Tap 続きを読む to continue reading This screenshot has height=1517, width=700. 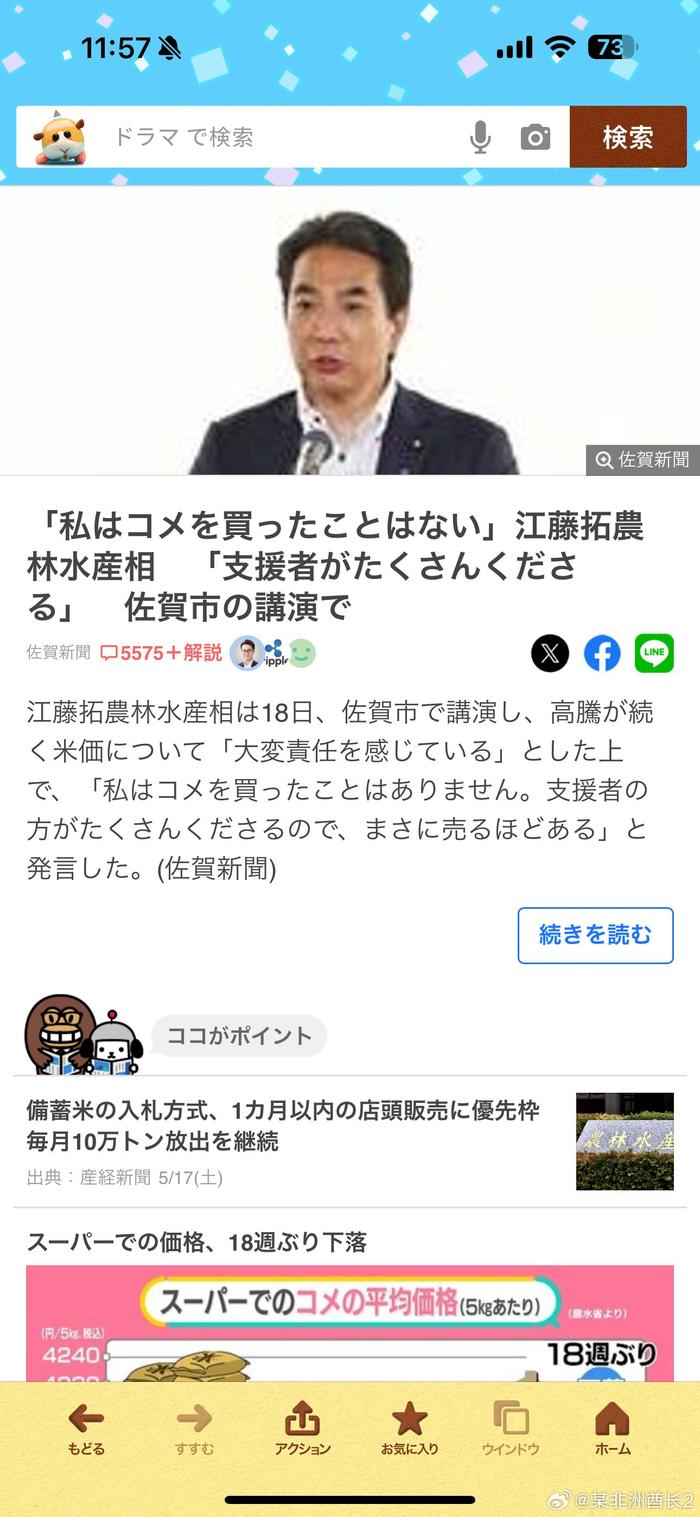pos(595,935)
